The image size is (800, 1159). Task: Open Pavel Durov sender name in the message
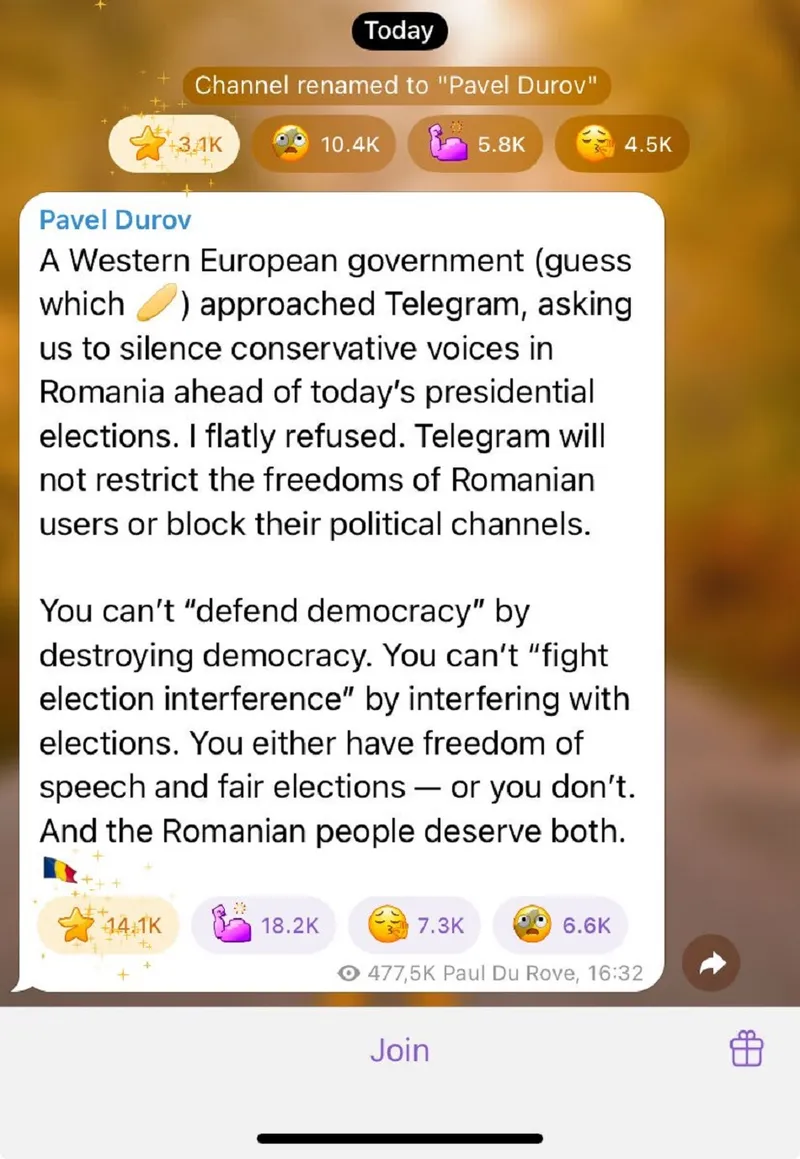point(114,219)
